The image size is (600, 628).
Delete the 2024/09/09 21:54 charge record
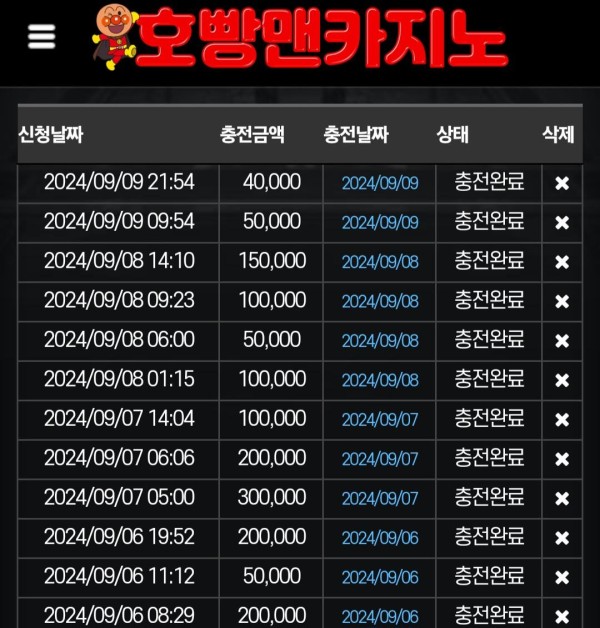click(562, 183)
